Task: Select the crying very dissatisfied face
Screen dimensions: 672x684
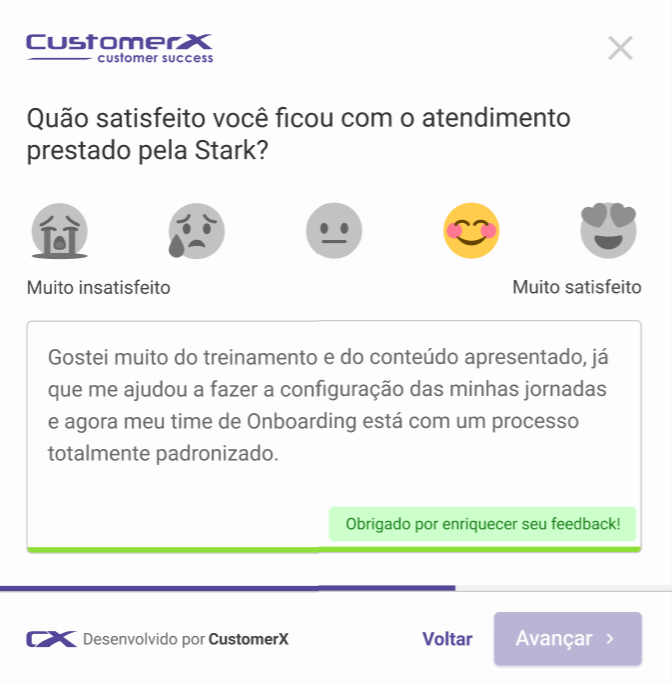Action: click(x=59, y=231)
